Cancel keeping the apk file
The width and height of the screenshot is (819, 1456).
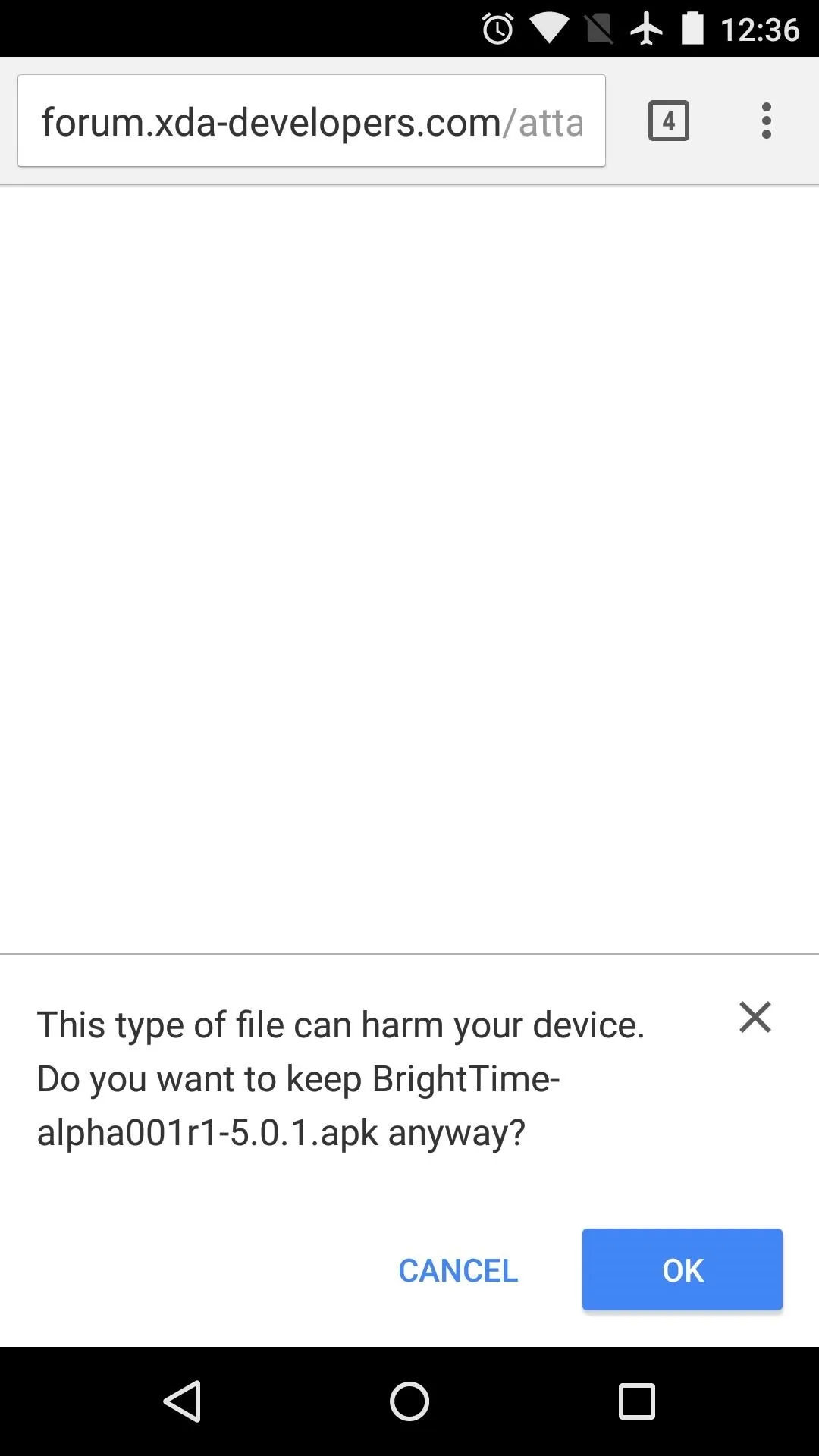click(458, 1270)
